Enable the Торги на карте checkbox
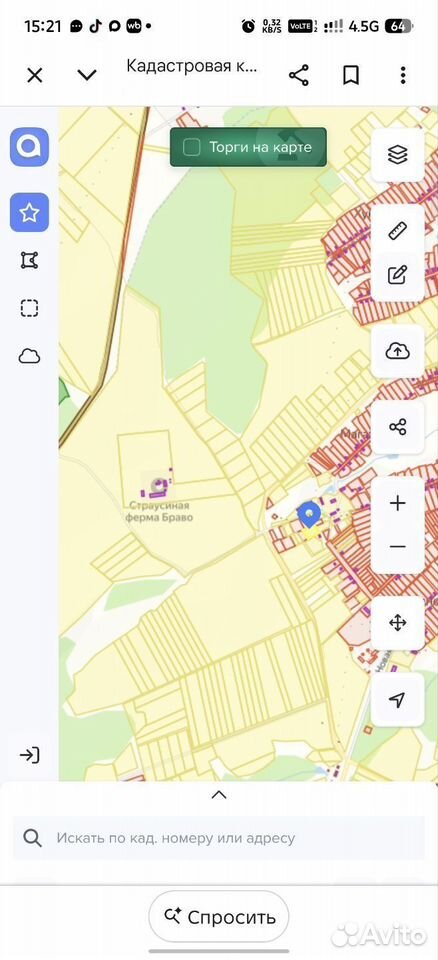 pyautogui.click(x=192, y=147)
